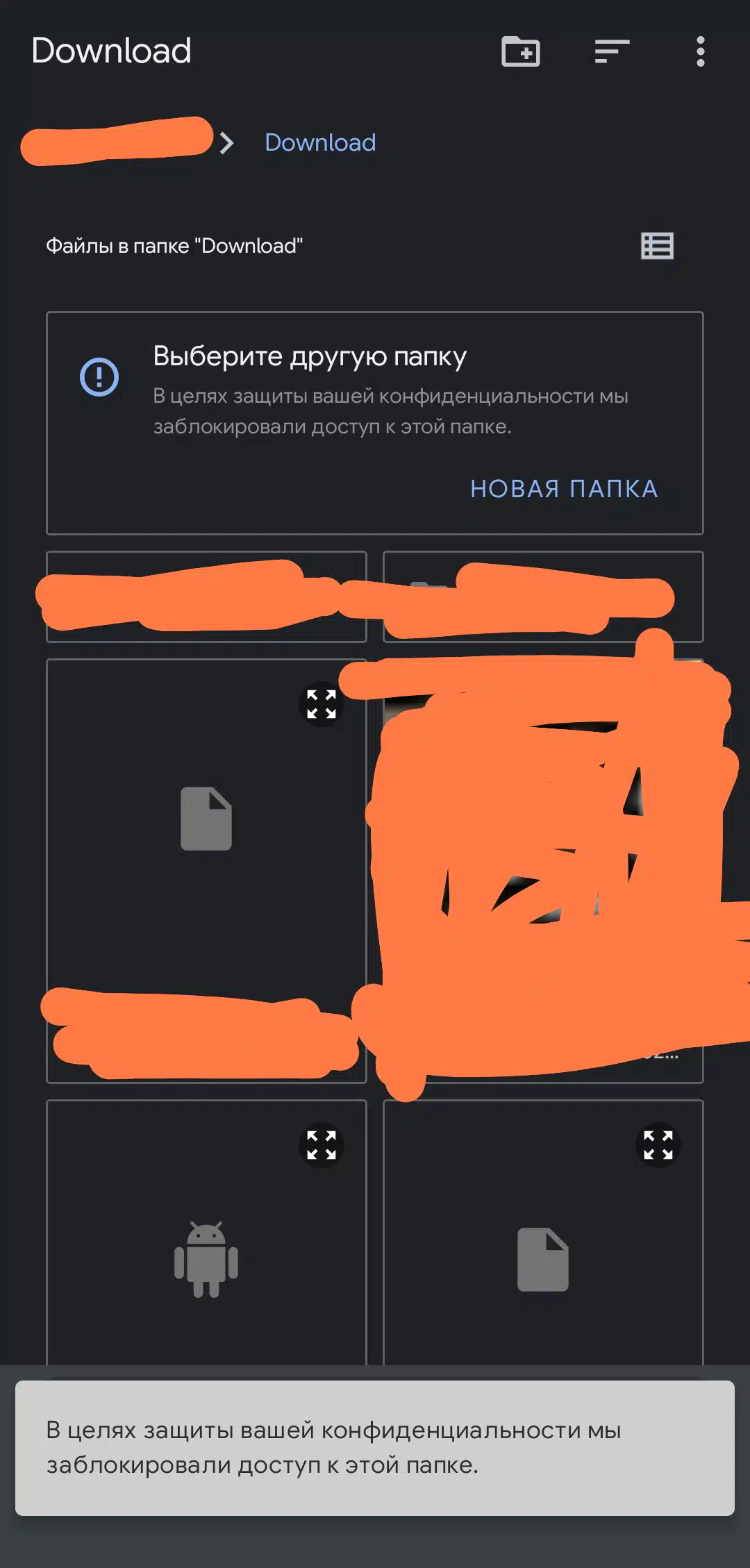Open the three-dot overflow menu

point(700,51)
